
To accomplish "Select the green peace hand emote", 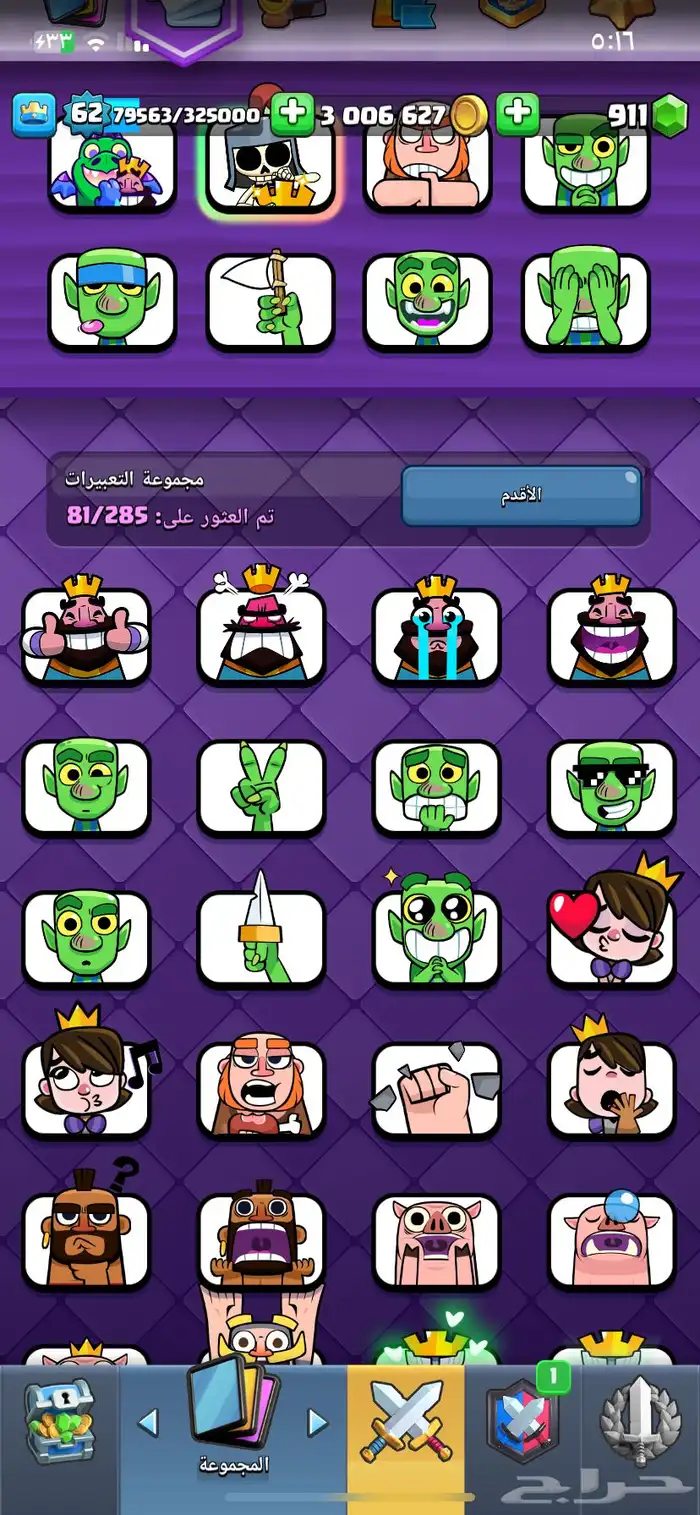I will pos(261,787).
